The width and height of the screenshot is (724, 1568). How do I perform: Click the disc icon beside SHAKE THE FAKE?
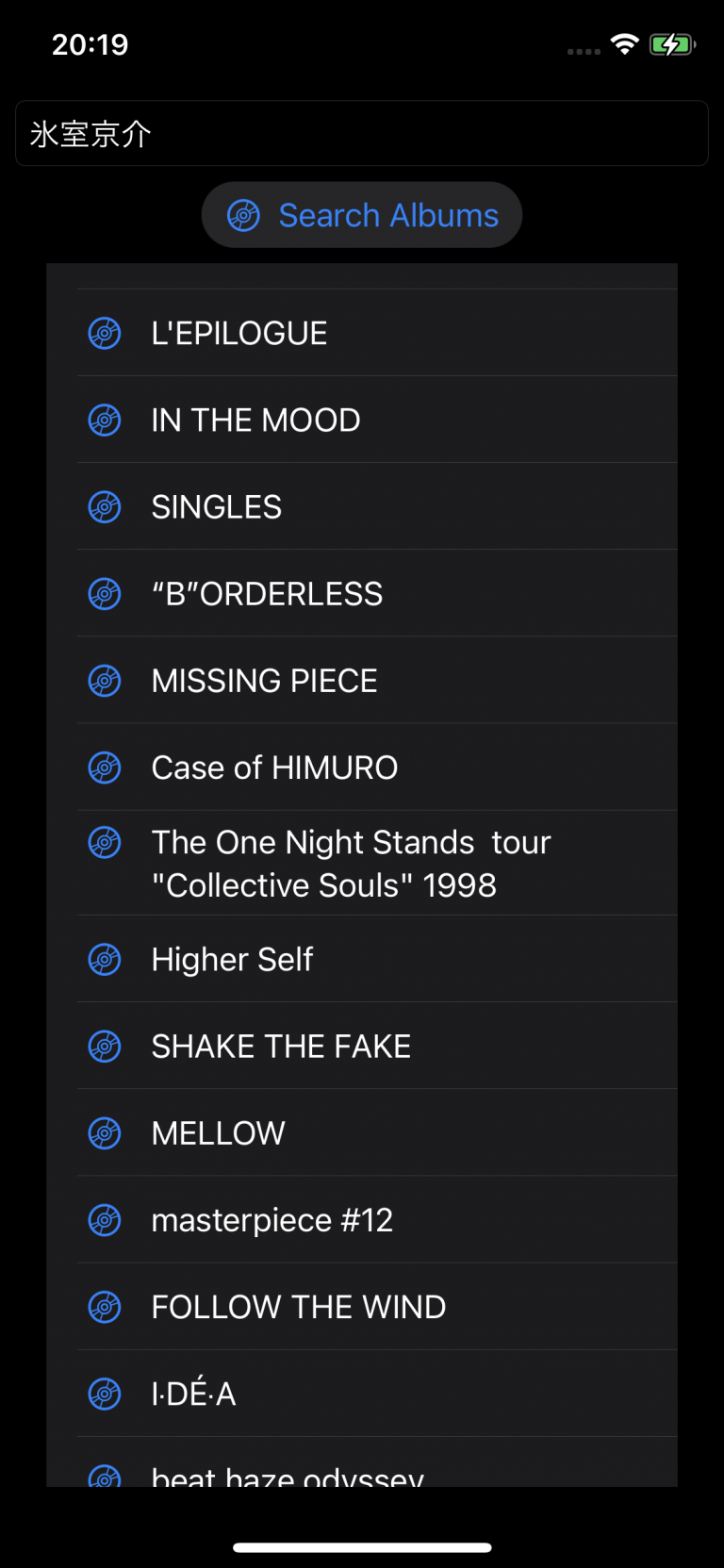pos(105,1046)
